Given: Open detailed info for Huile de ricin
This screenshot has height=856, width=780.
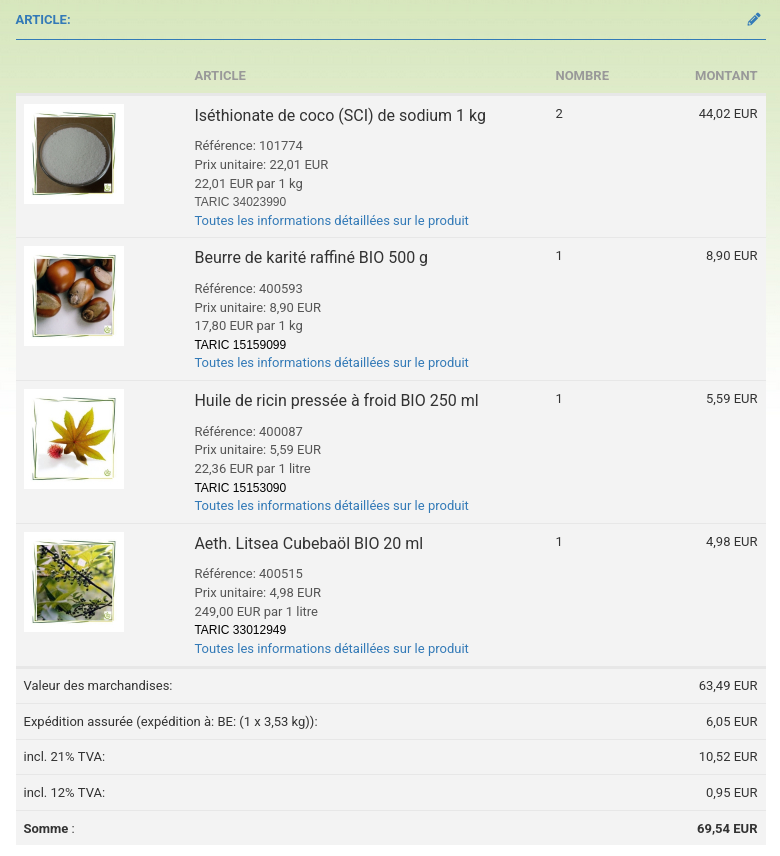Looking at the screenshot, I should tap(331, 505).
